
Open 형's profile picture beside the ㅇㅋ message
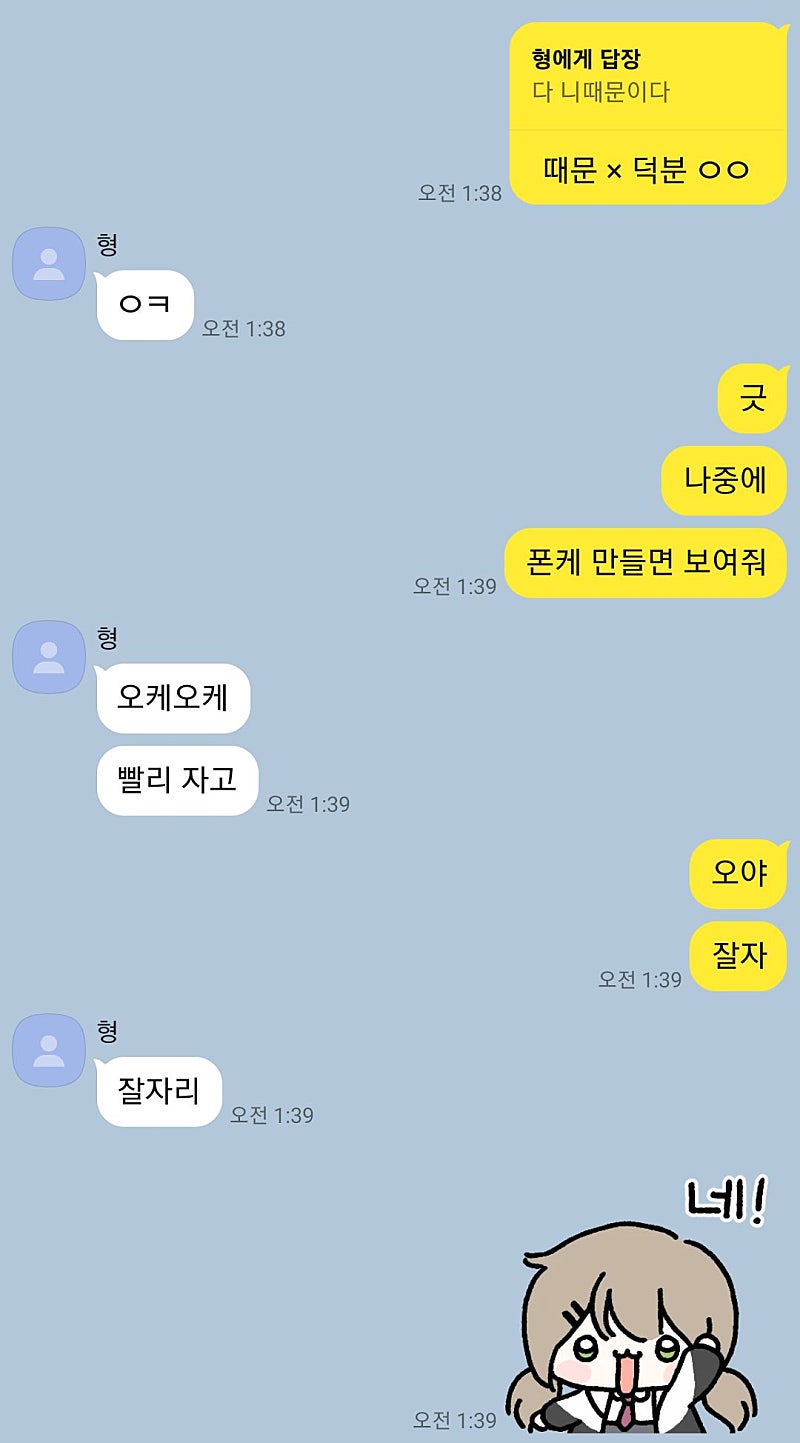tap(48, 264)
